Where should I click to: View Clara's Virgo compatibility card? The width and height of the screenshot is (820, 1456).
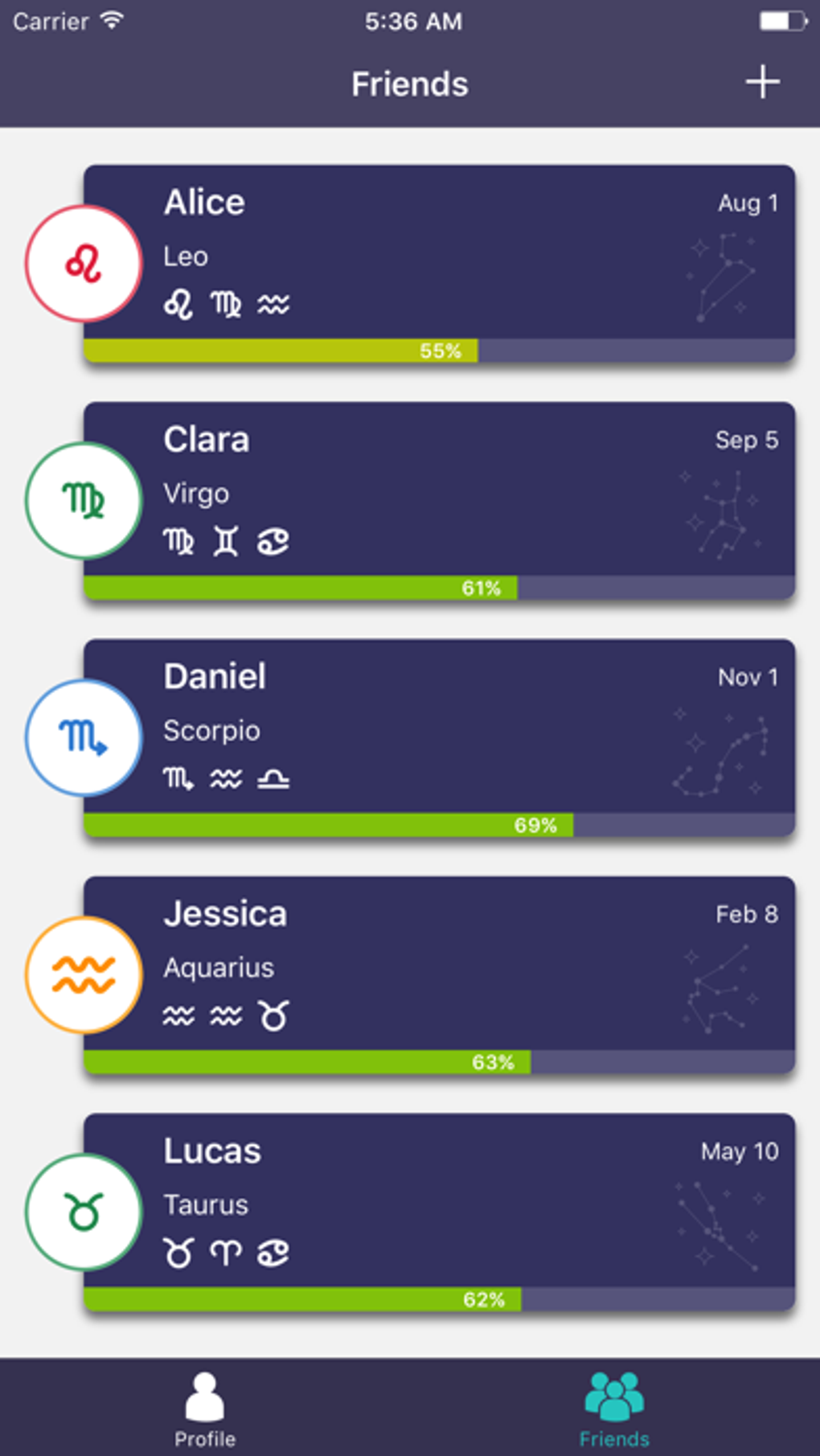point(438,498)
